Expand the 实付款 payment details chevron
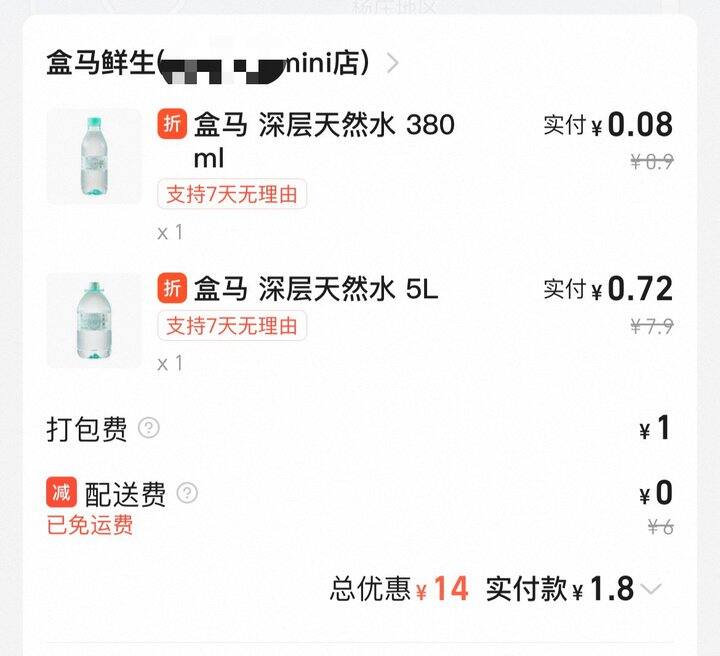 pos(651,589)
